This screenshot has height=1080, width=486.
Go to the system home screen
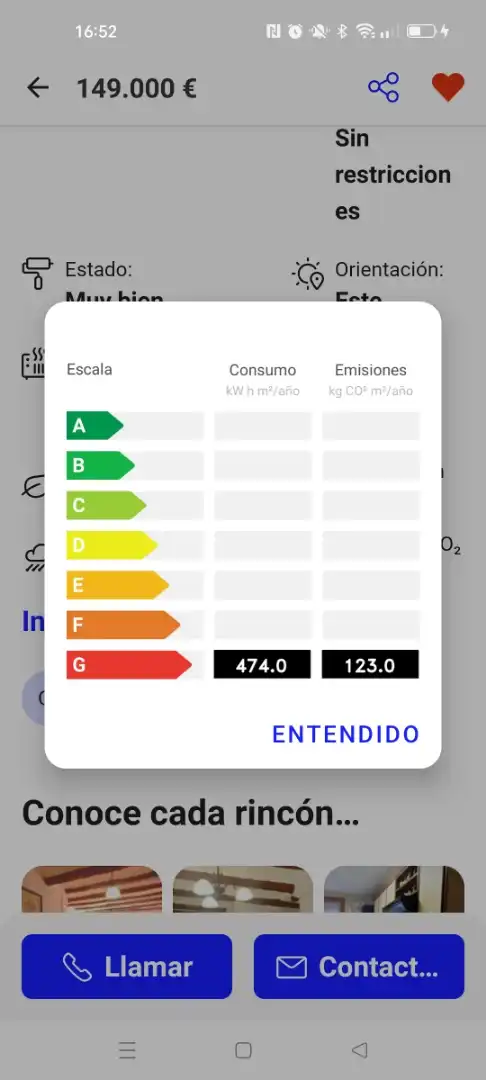243,1050
